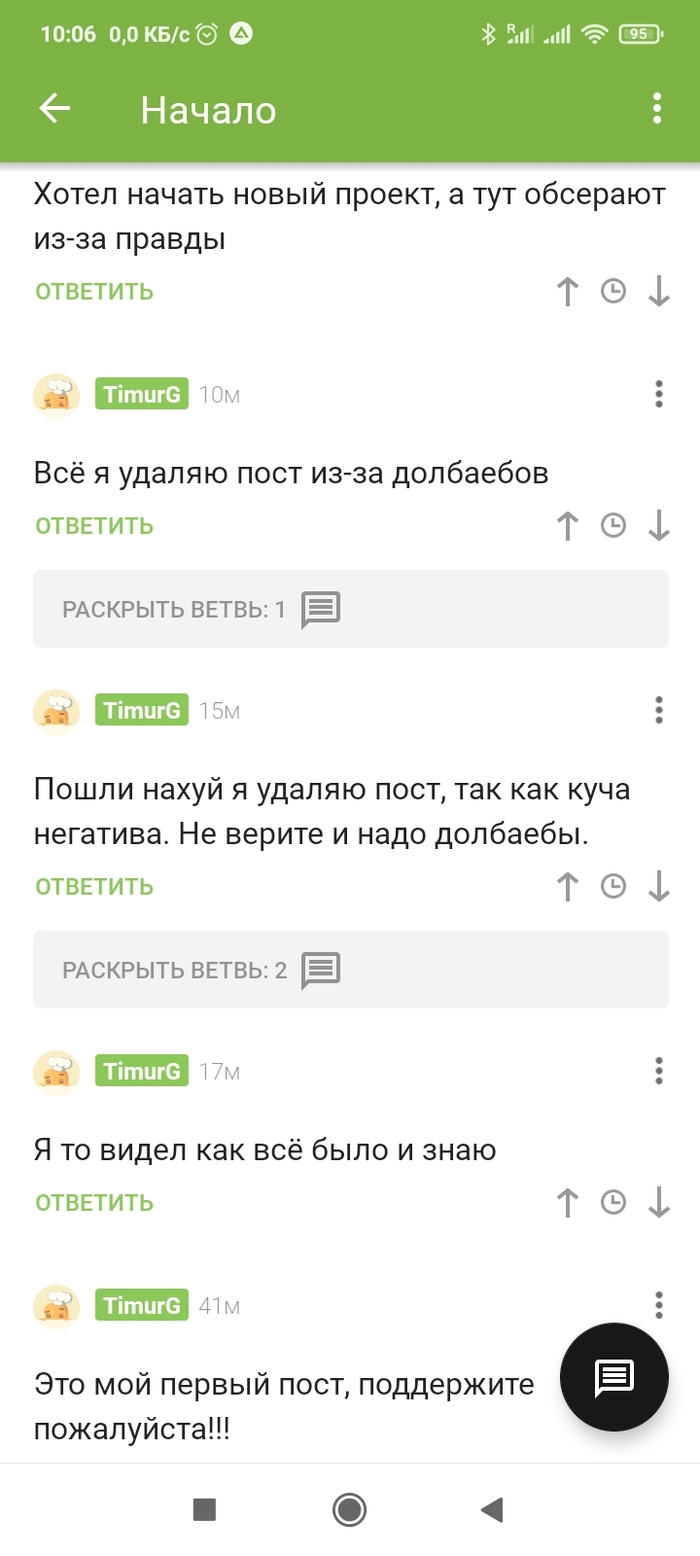Reply to the comment "Хотел начать новый проект"
The width and height of the screenshot is (700, 1556).
click(x=94, y=292)
